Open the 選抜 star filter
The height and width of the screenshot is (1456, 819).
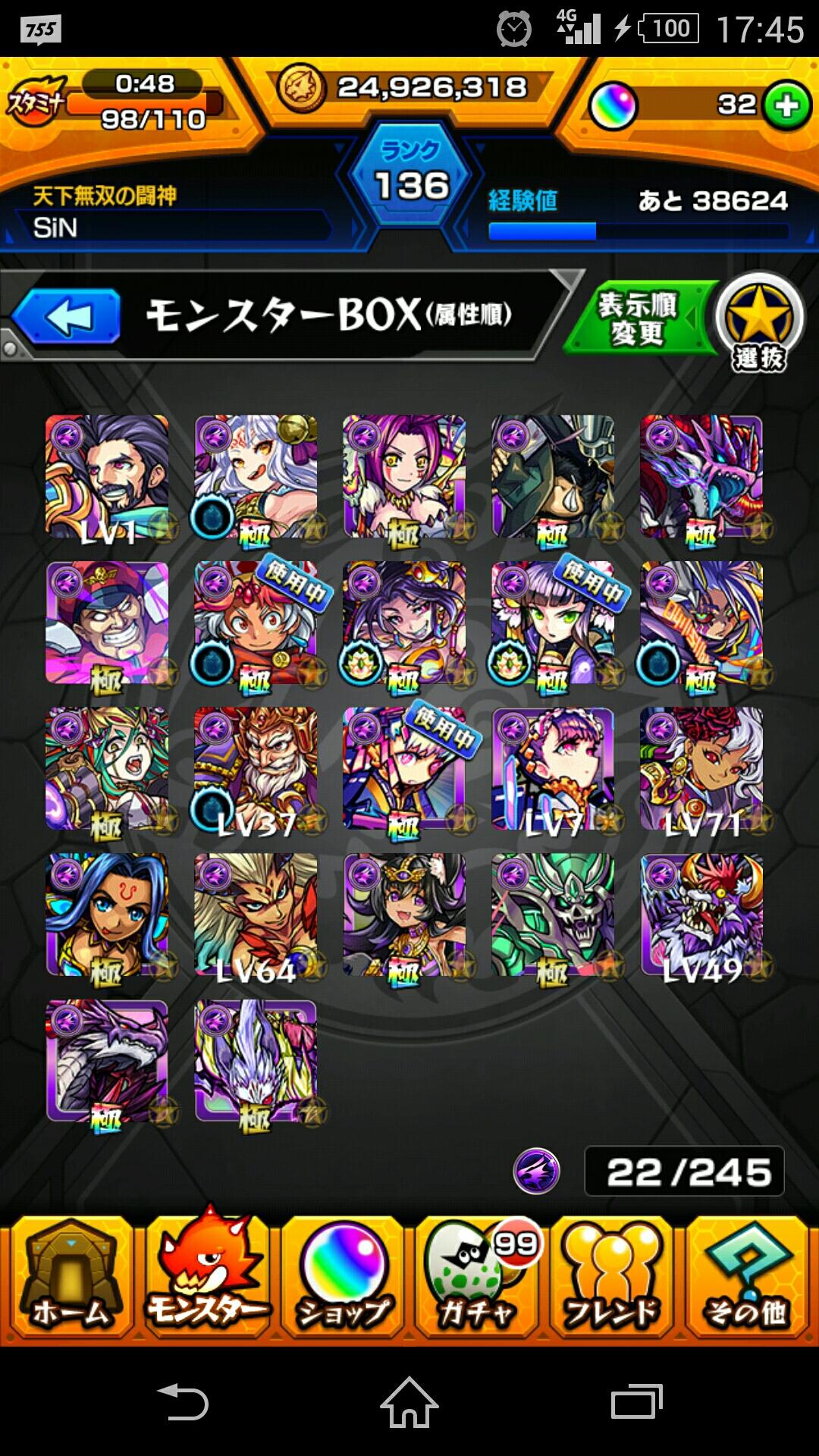(x=759, y=322)
